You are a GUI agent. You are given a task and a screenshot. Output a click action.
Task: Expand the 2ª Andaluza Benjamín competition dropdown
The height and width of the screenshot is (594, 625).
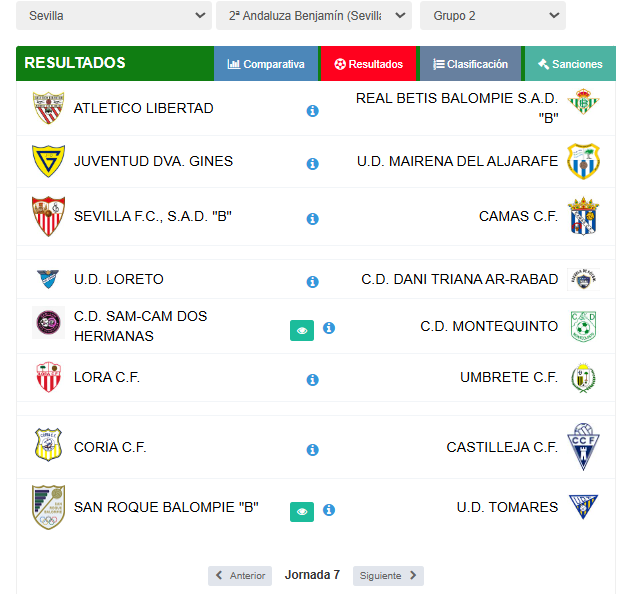tap(313, 16)
